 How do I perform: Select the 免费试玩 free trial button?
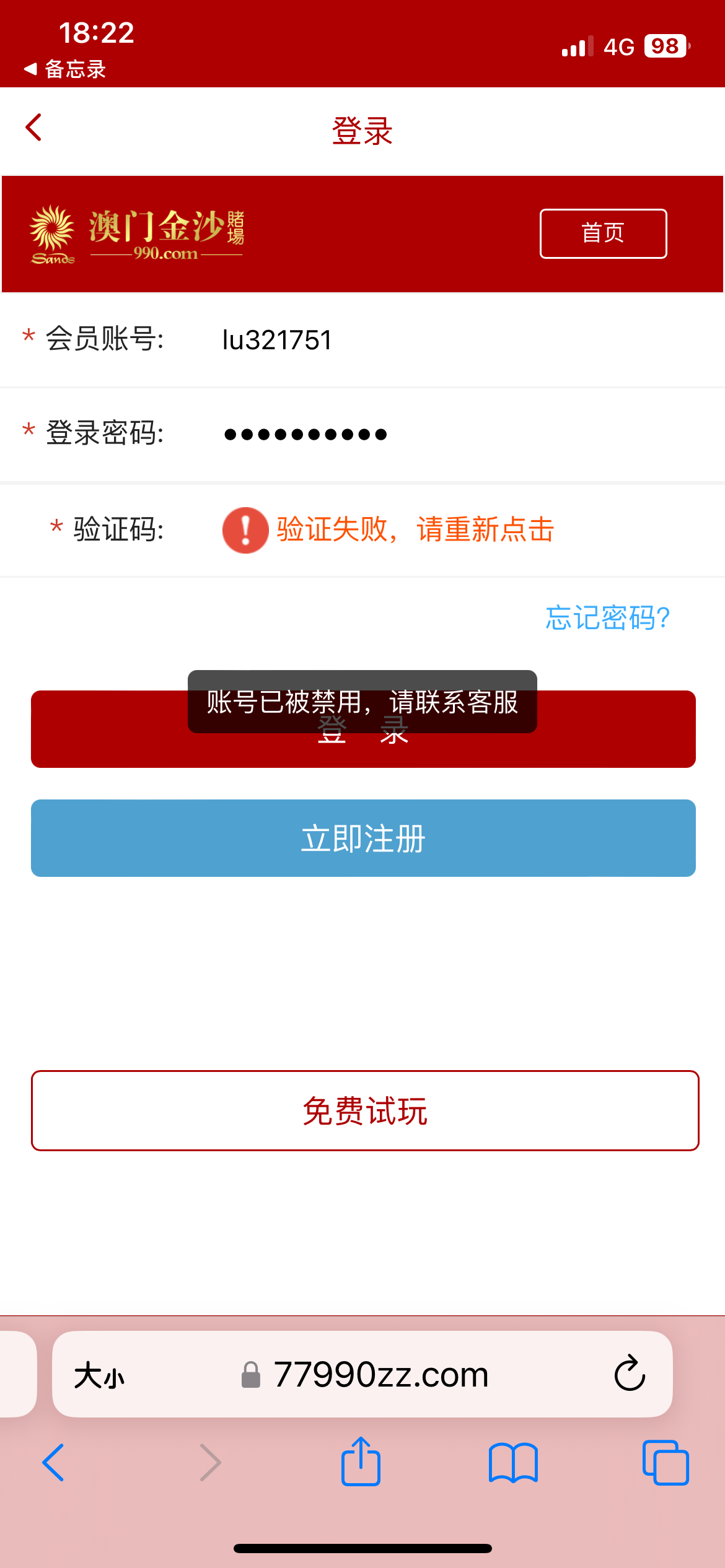[364, 1110]
